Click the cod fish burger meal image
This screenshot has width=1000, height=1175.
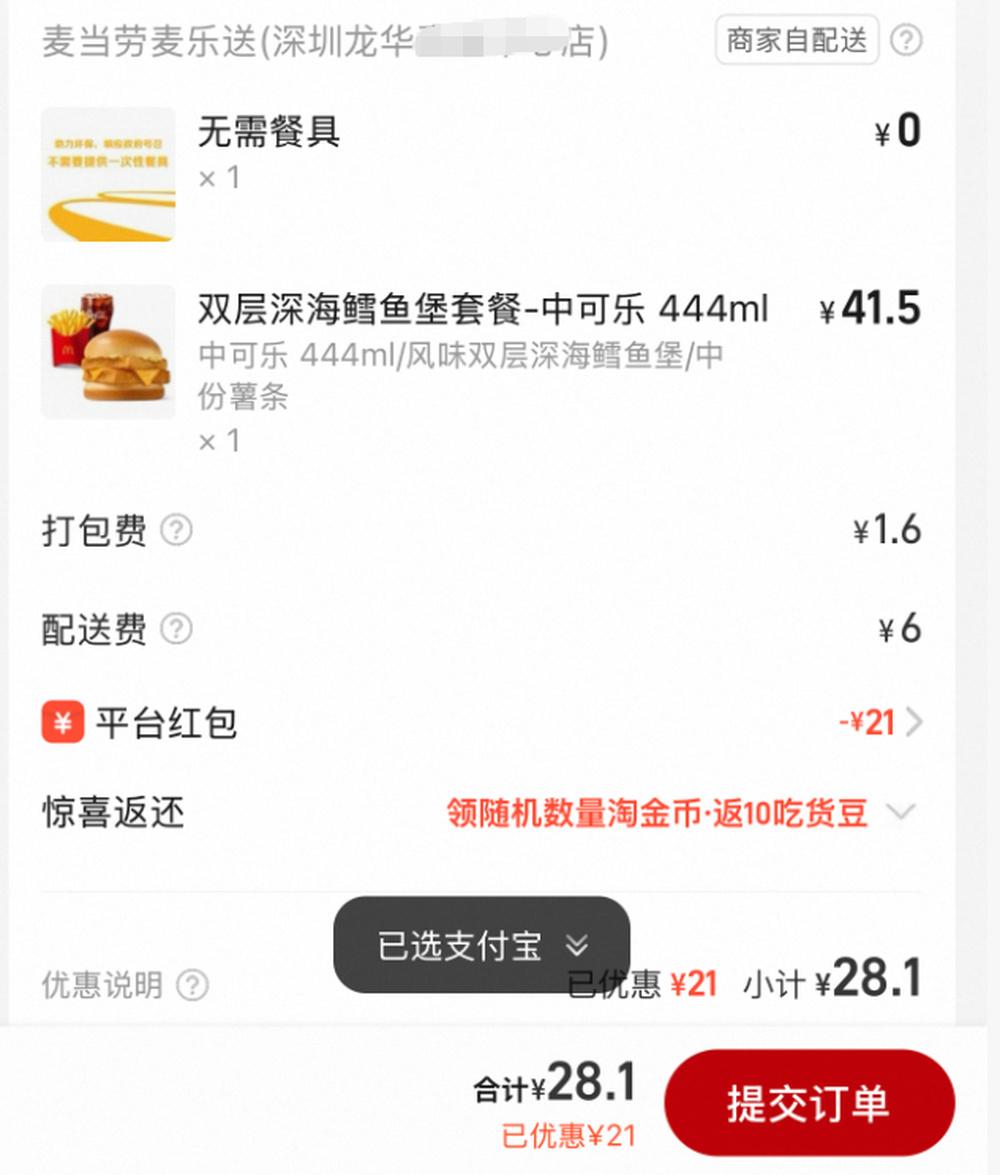[107, 351]
